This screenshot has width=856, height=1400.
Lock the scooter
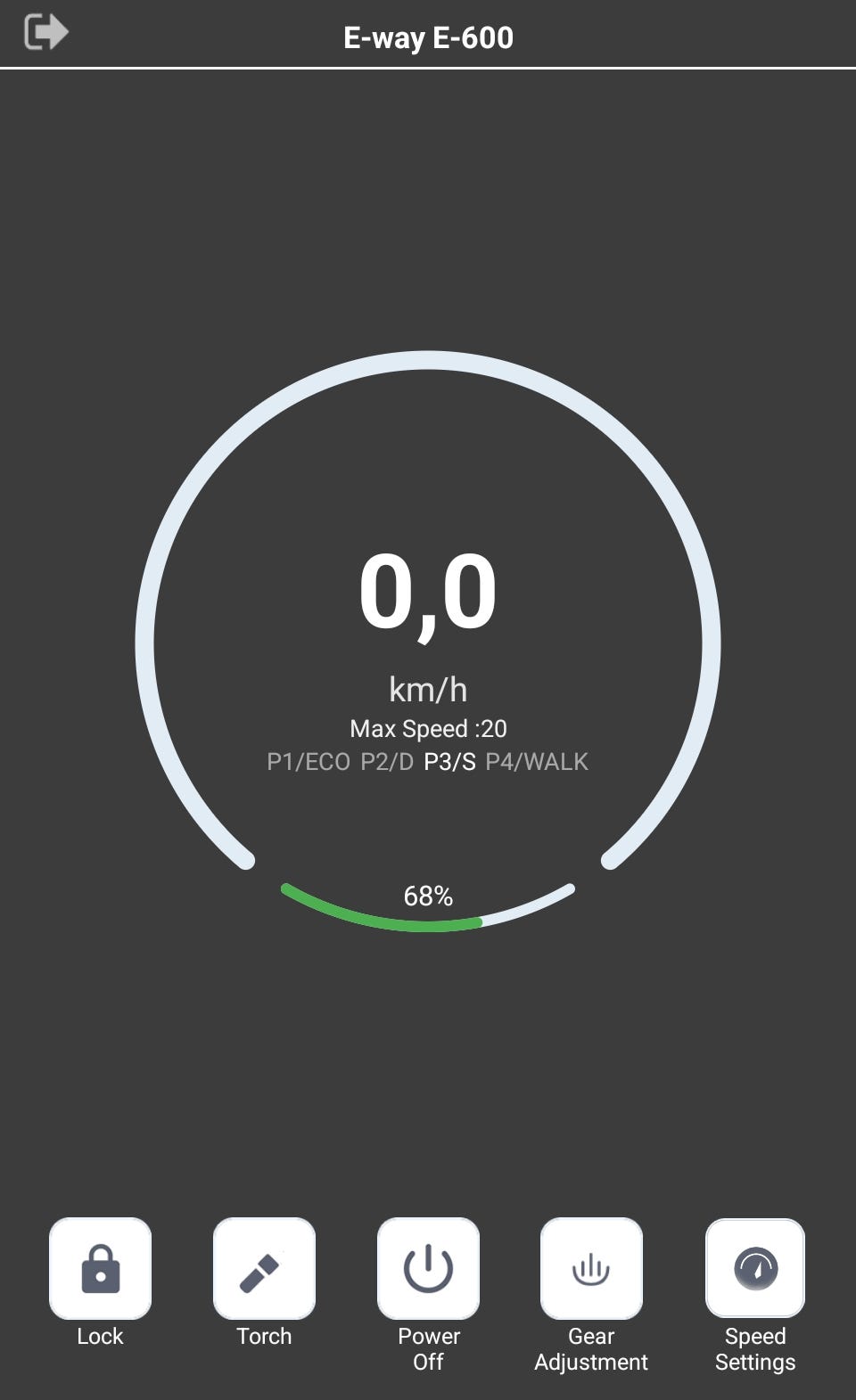(100, 1268)
